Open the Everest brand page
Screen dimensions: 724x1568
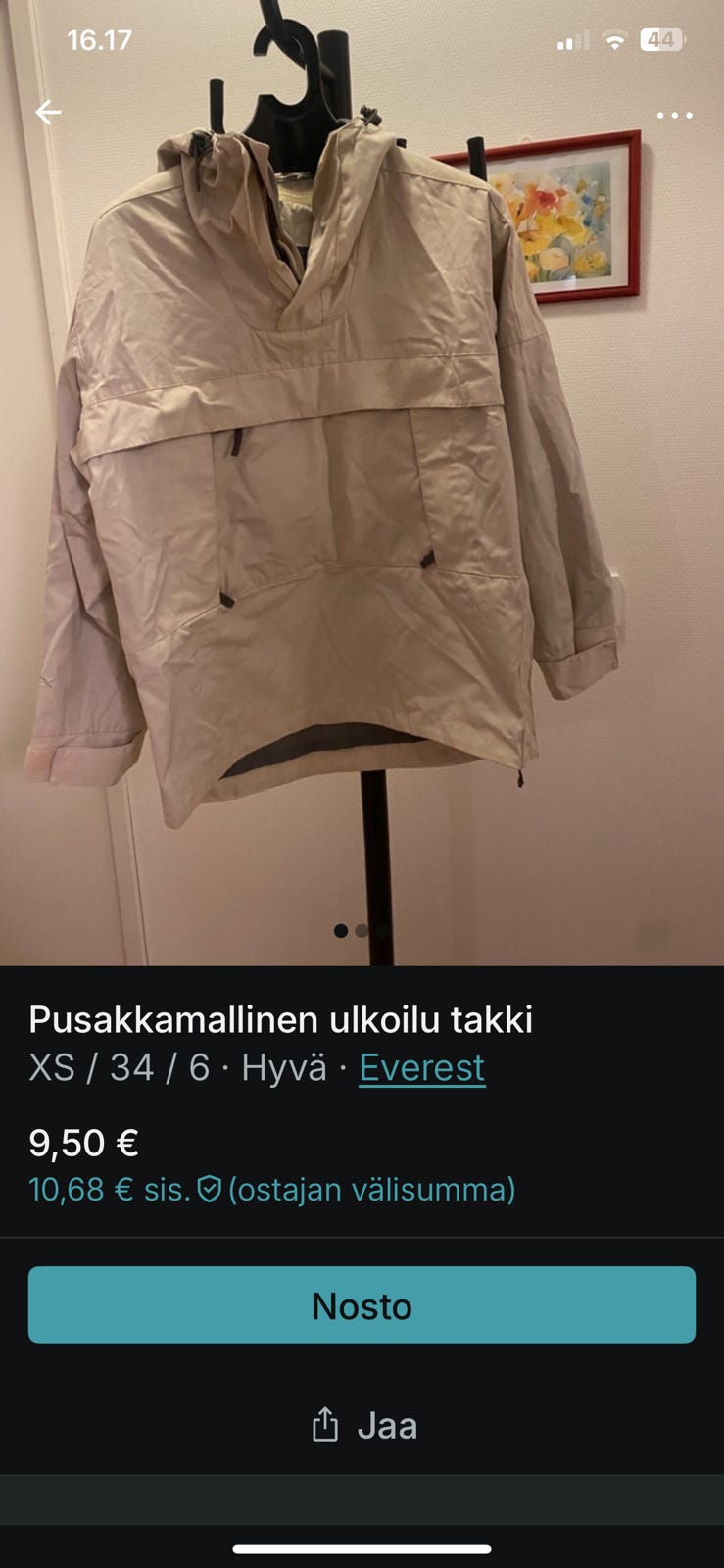420,1068
